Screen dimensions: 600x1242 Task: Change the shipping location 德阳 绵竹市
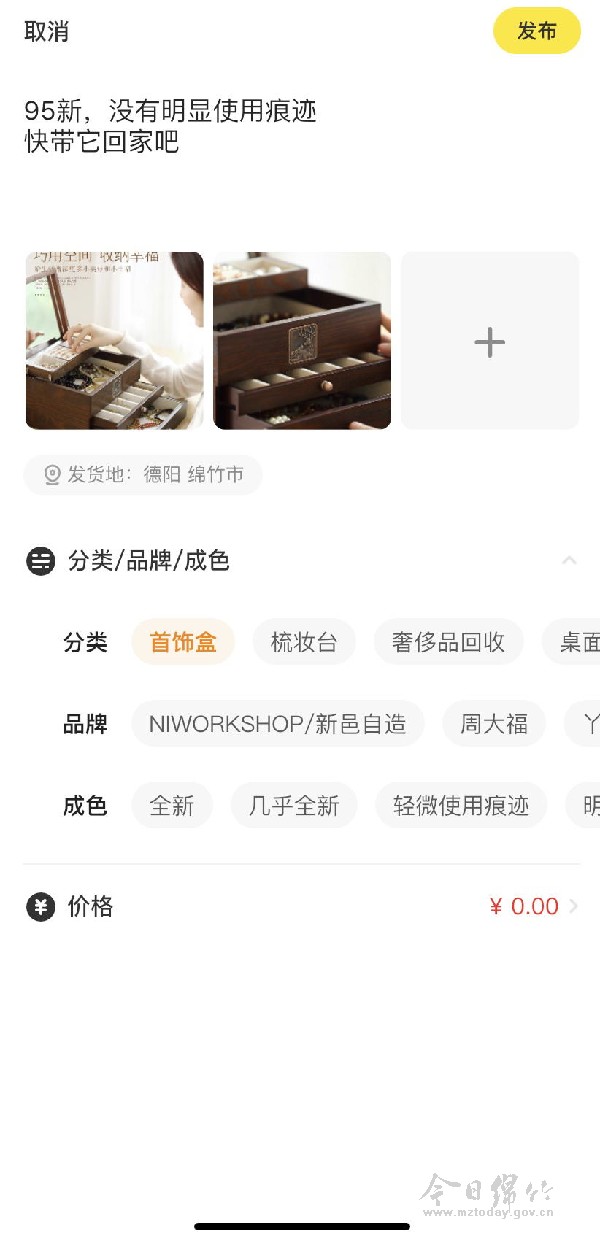point(143,475)
